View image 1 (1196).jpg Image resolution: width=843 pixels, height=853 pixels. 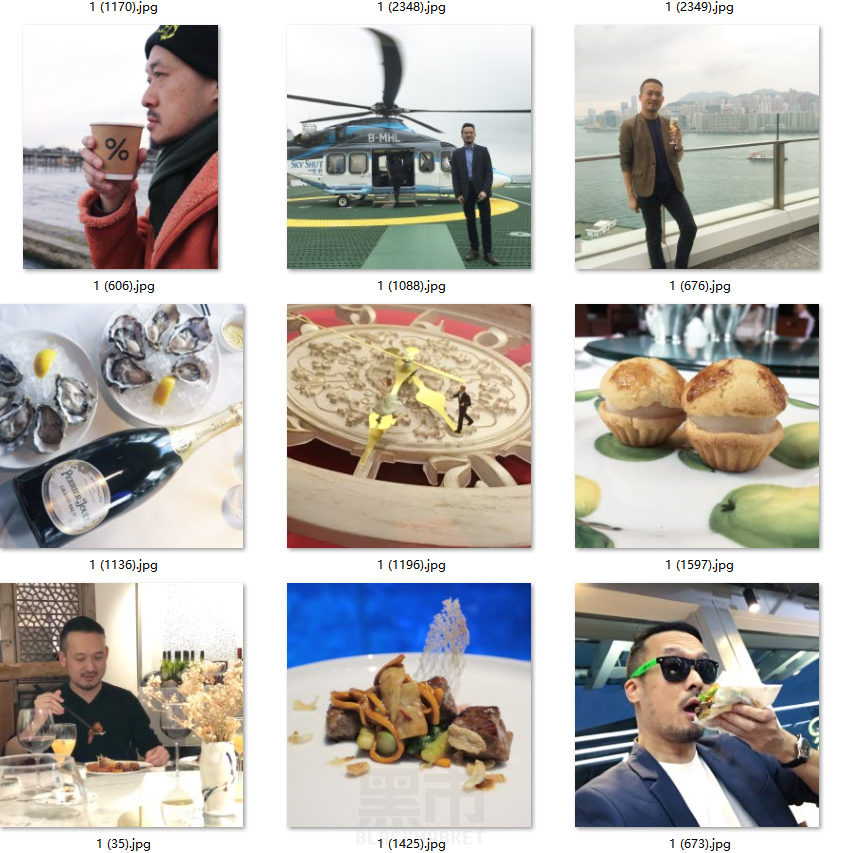coord(409,426)
